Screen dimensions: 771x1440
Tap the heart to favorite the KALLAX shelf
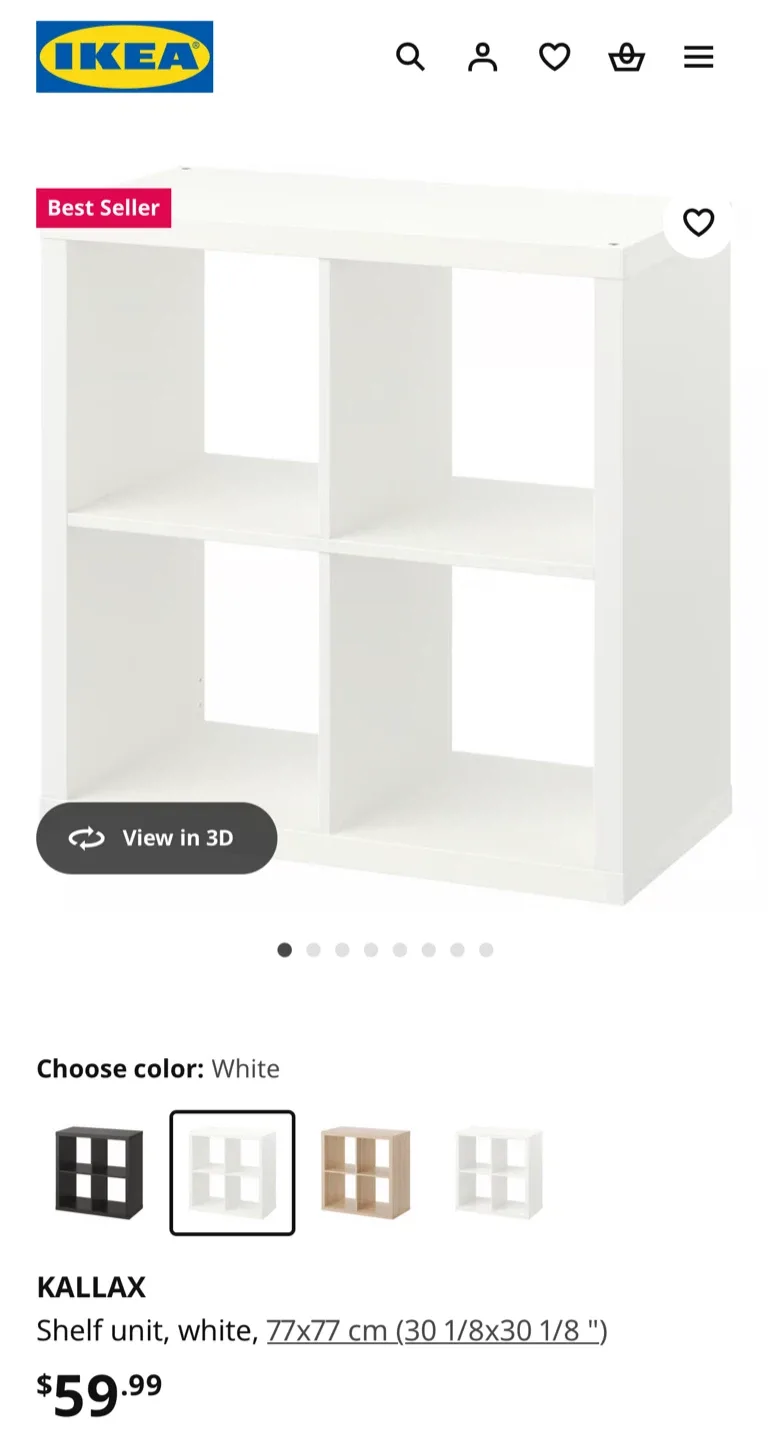[x=699, y=221]
